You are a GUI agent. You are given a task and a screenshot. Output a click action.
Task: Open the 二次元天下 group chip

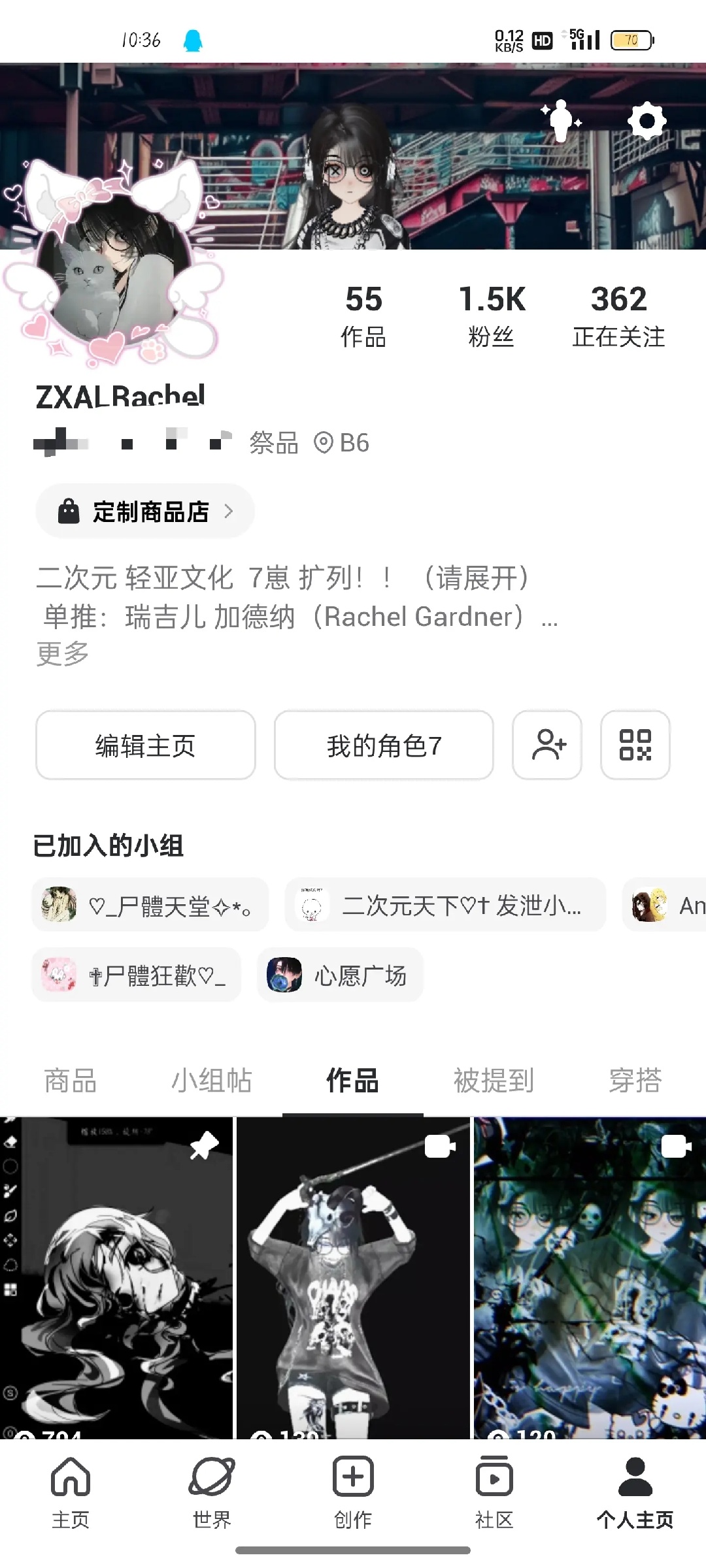click(445, 906)
